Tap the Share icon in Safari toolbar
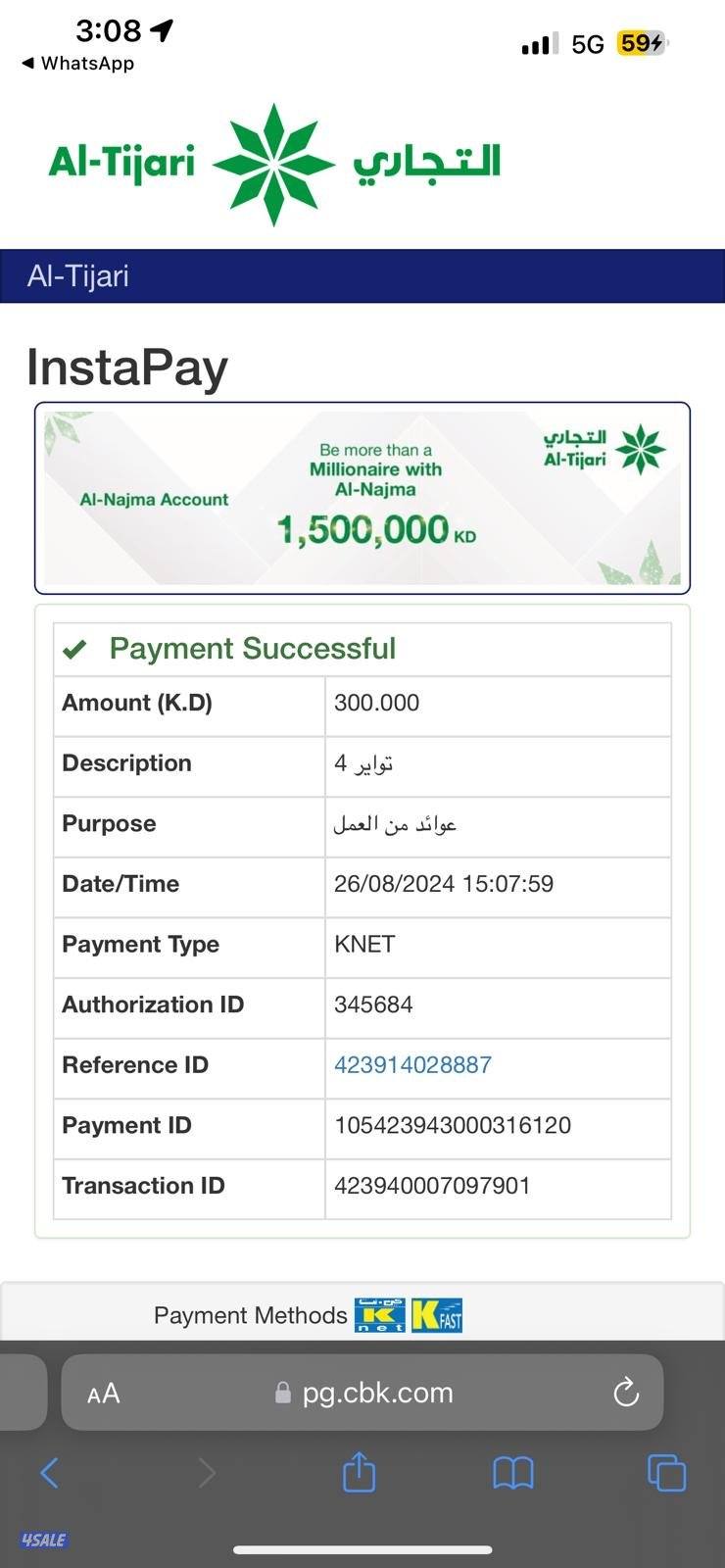Image resolution: width=725 pixels, height=1568 pixels. point(360,1472)
